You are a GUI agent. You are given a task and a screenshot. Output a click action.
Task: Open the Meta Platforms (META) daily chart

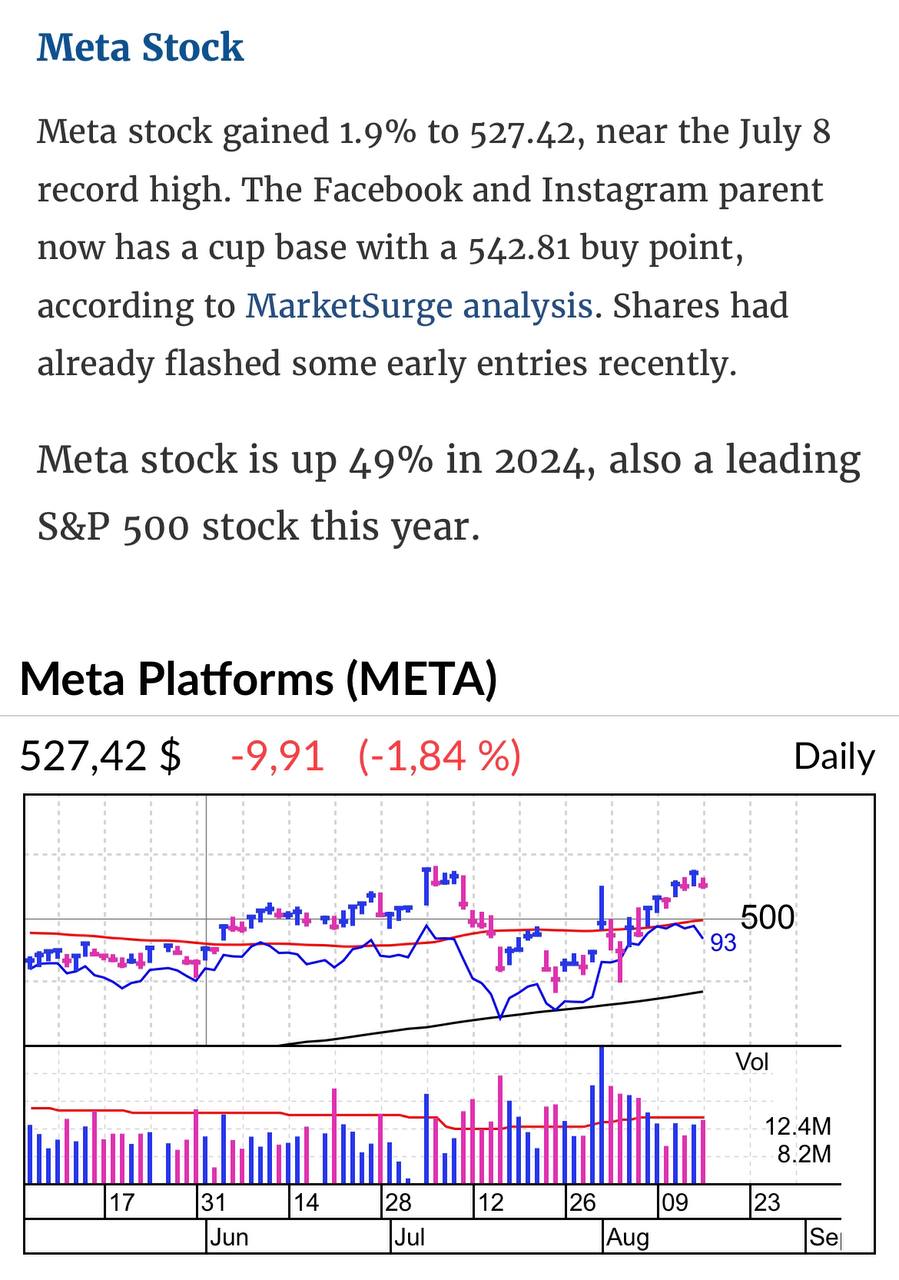point(448,1020)
